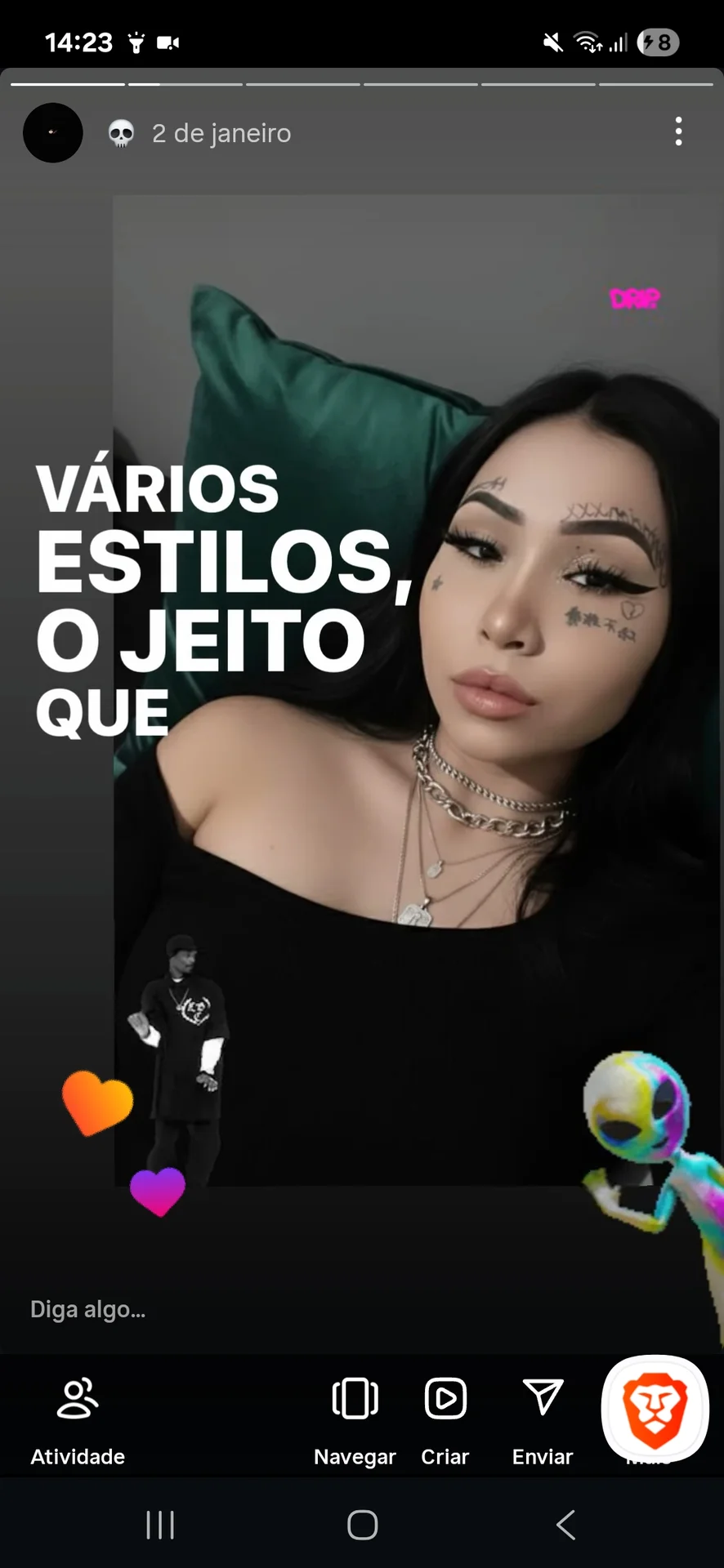Go back with the system back button
The height and width of the screenshot is (1568, 724).
point(565,1525)
